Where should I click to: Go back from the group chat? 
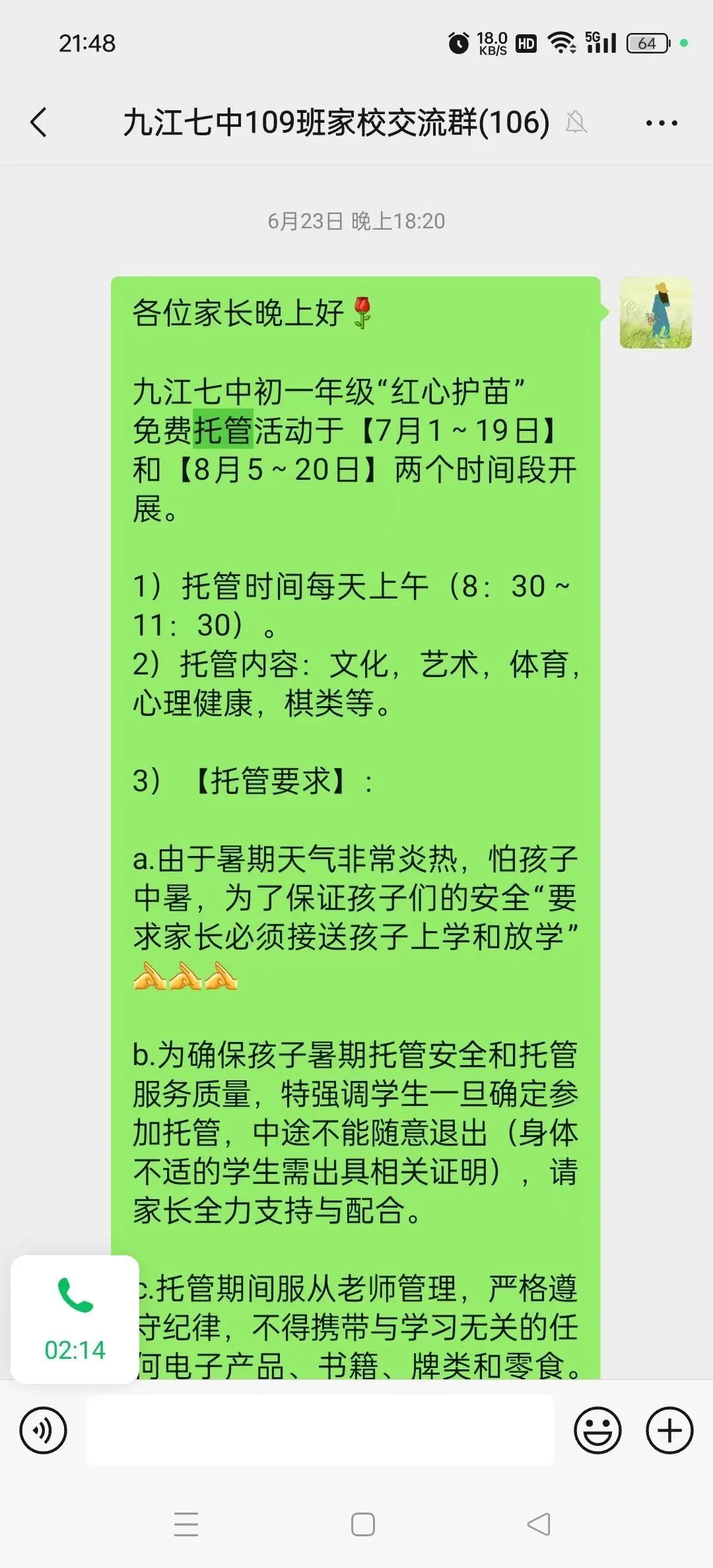(x=40, y=123)
